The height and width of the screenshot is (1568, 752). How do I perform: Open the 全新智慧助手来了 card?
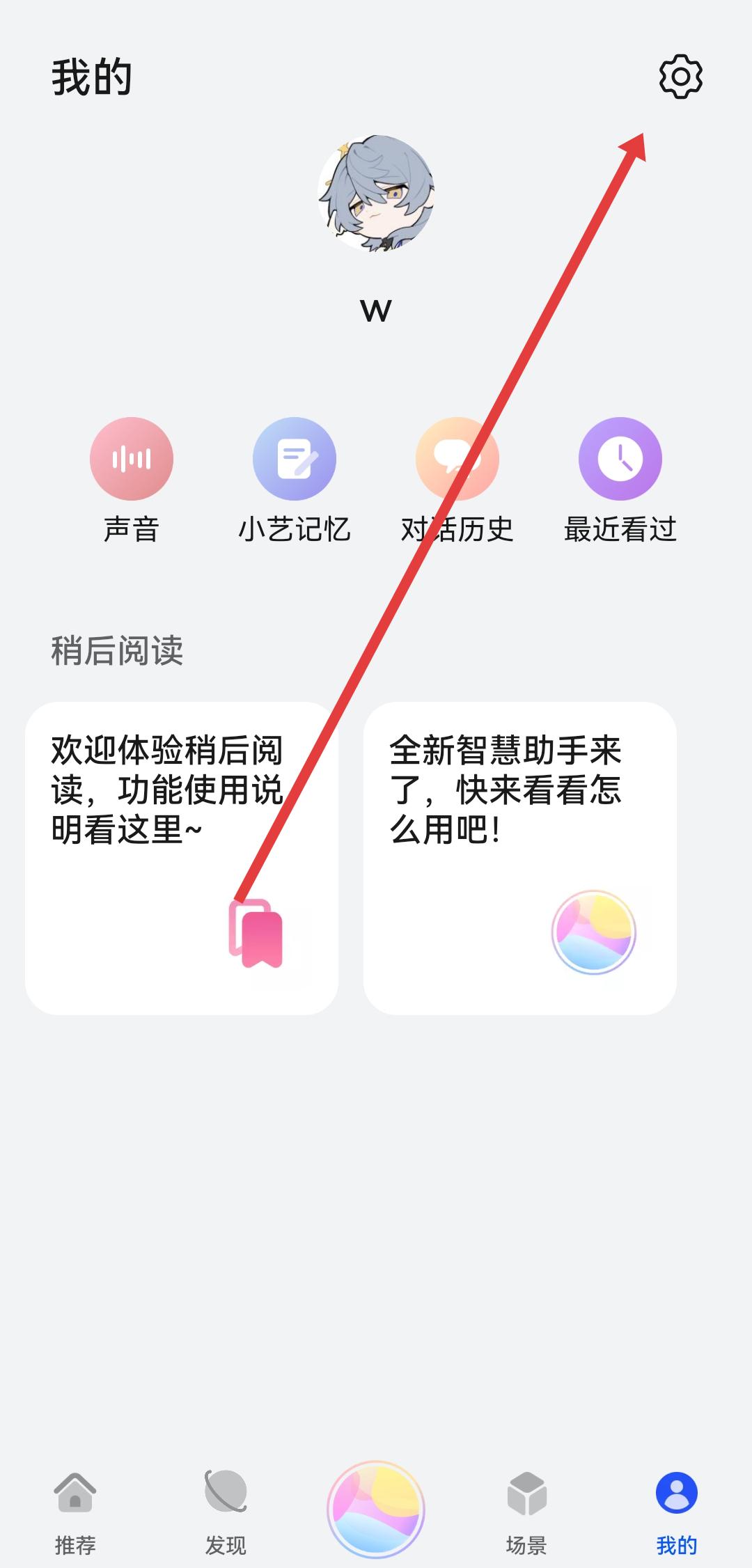coord(520,858)
